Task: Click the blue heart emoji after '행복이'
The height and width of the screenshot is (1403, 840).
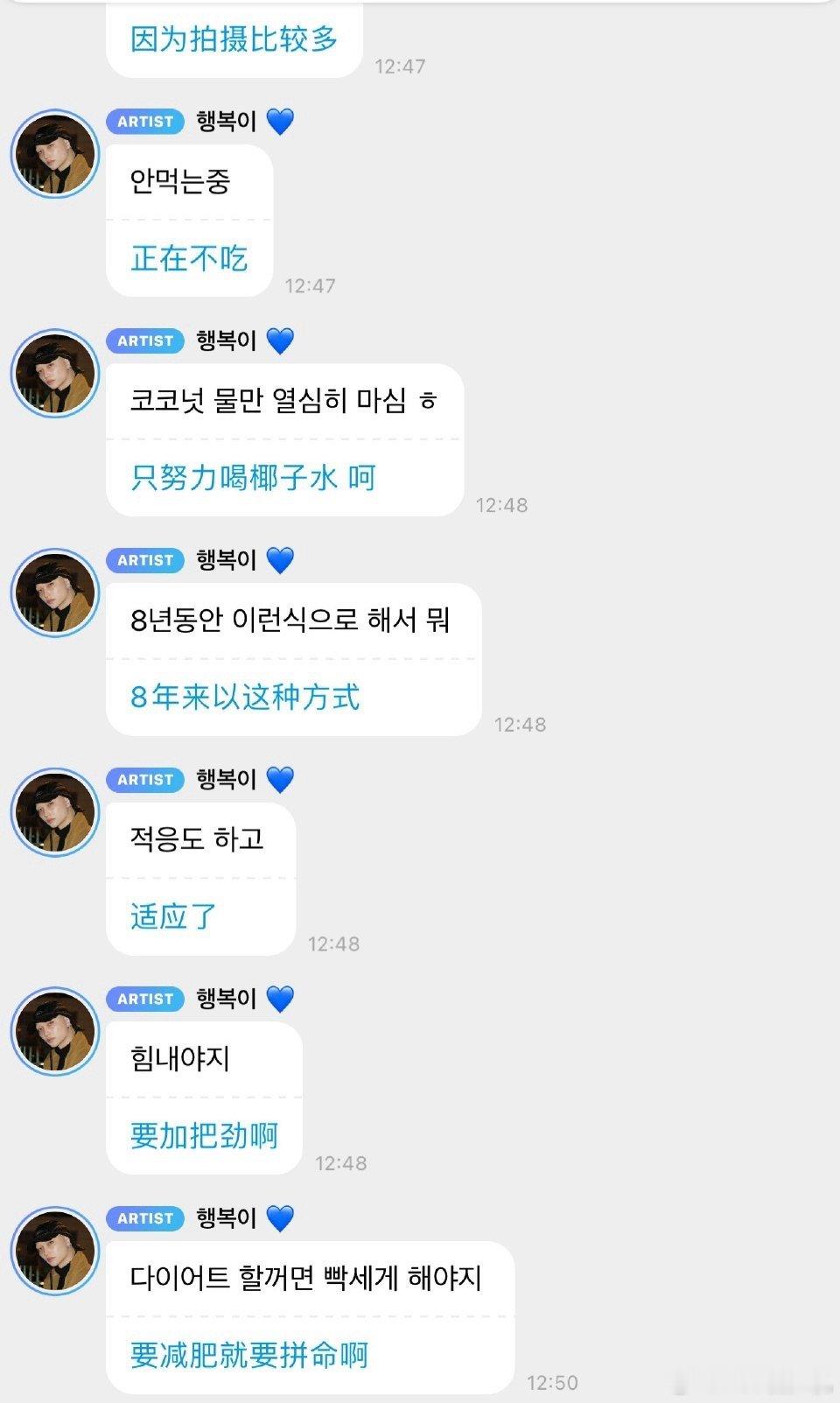Action: pyautogui.click(x=278, y=123)
